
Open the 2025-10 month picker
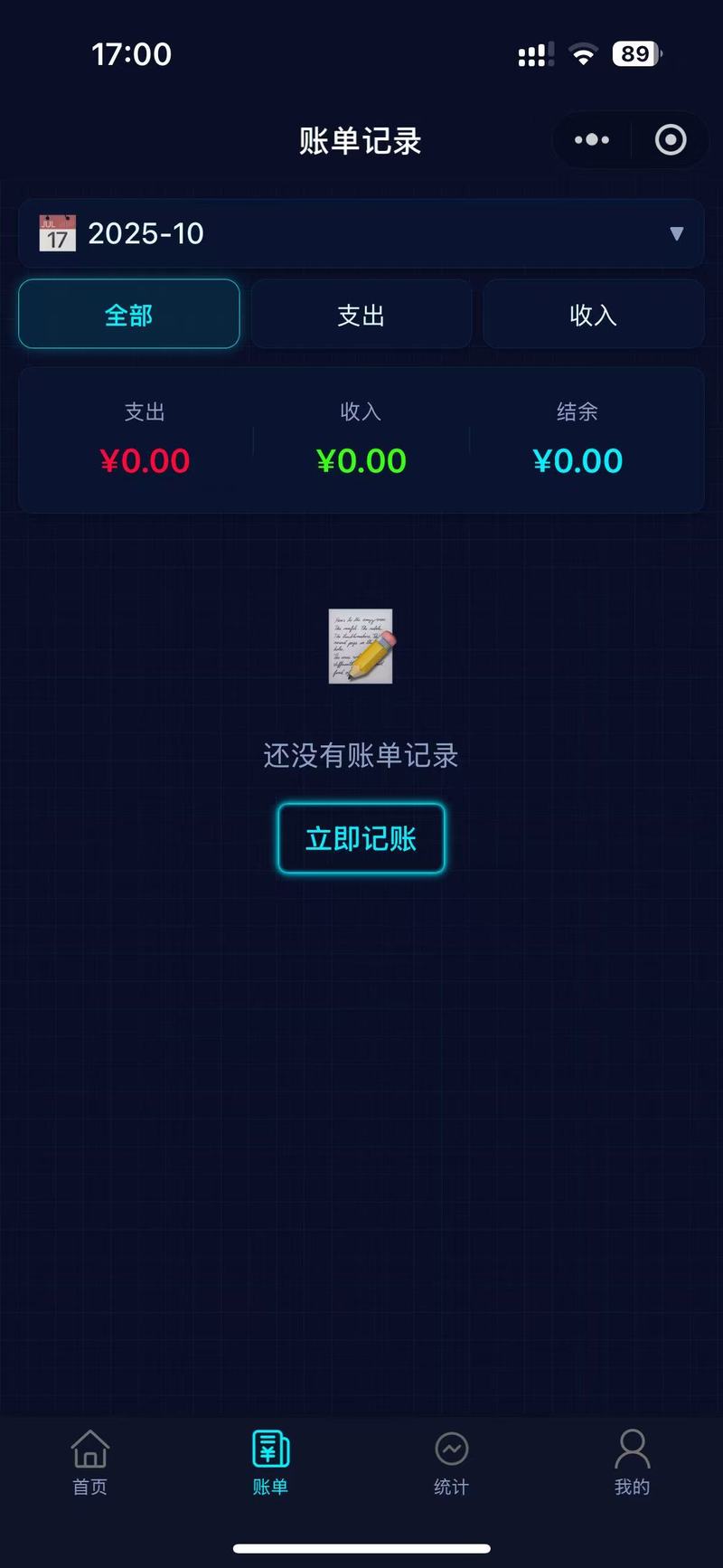tap(361, 233)
